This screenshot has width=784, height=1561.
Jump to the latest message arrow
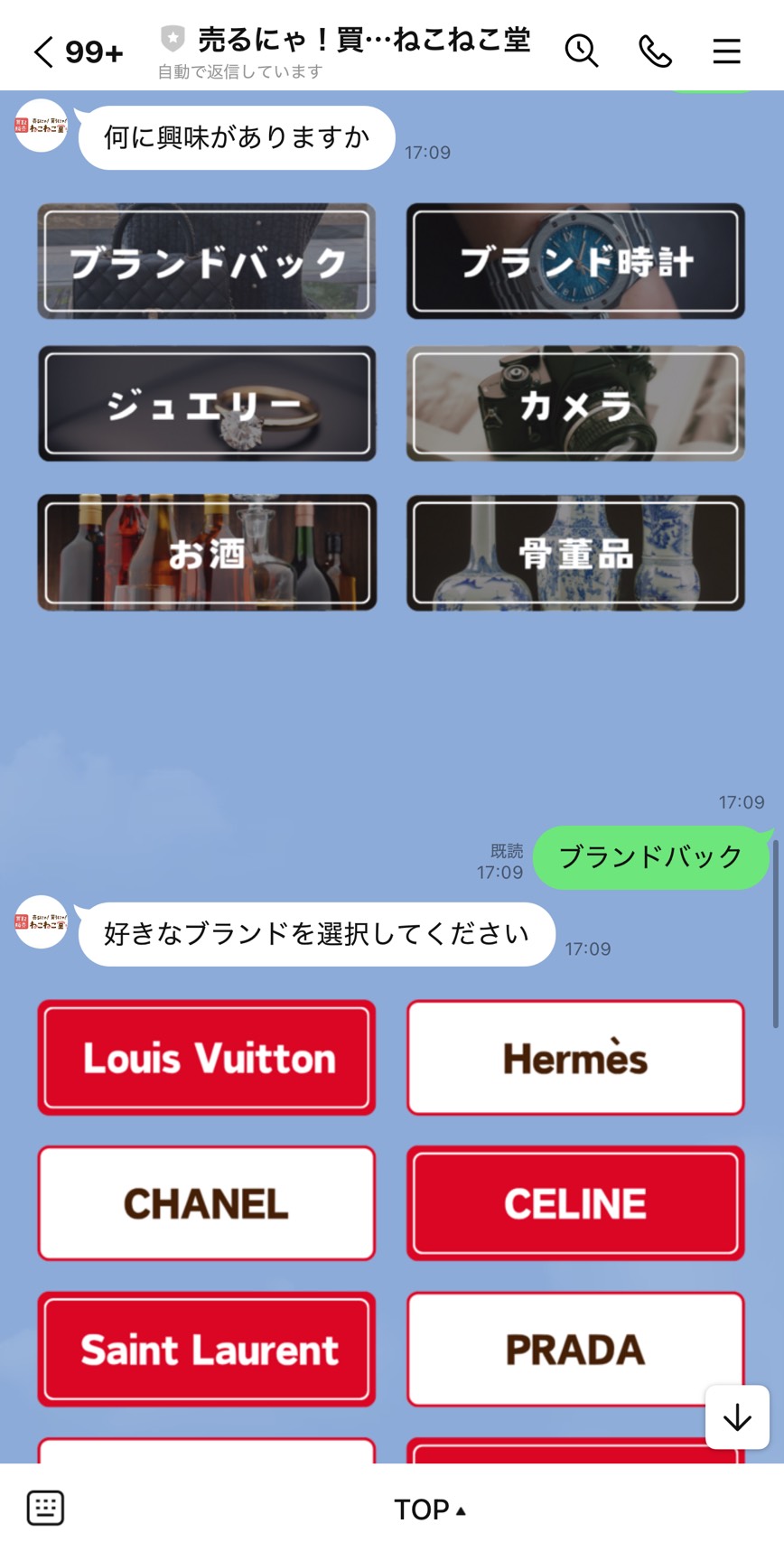click(x=737, y=1417)
